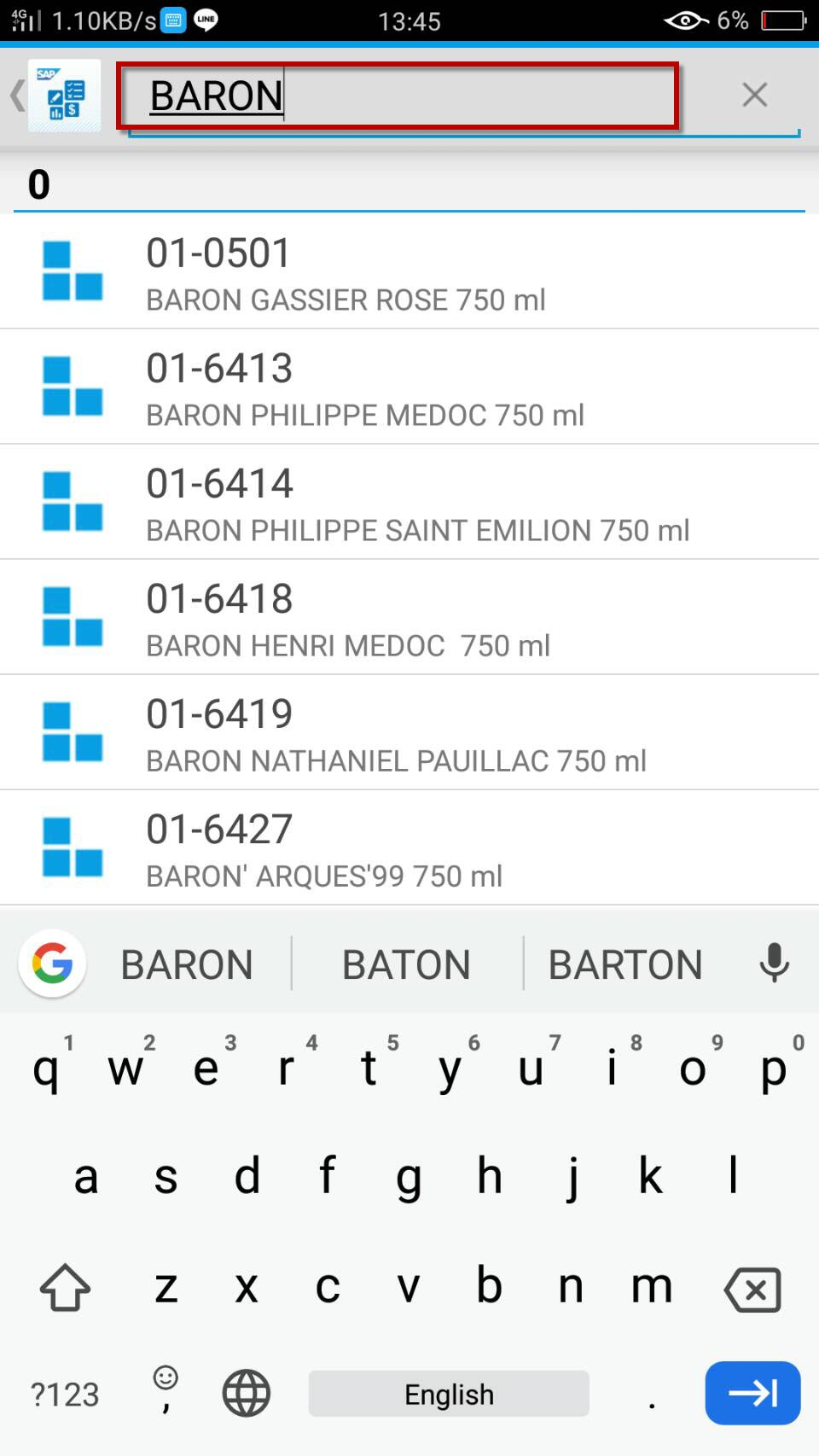
Task: Clear the search text with the X
Action: (x=755, y=95)
